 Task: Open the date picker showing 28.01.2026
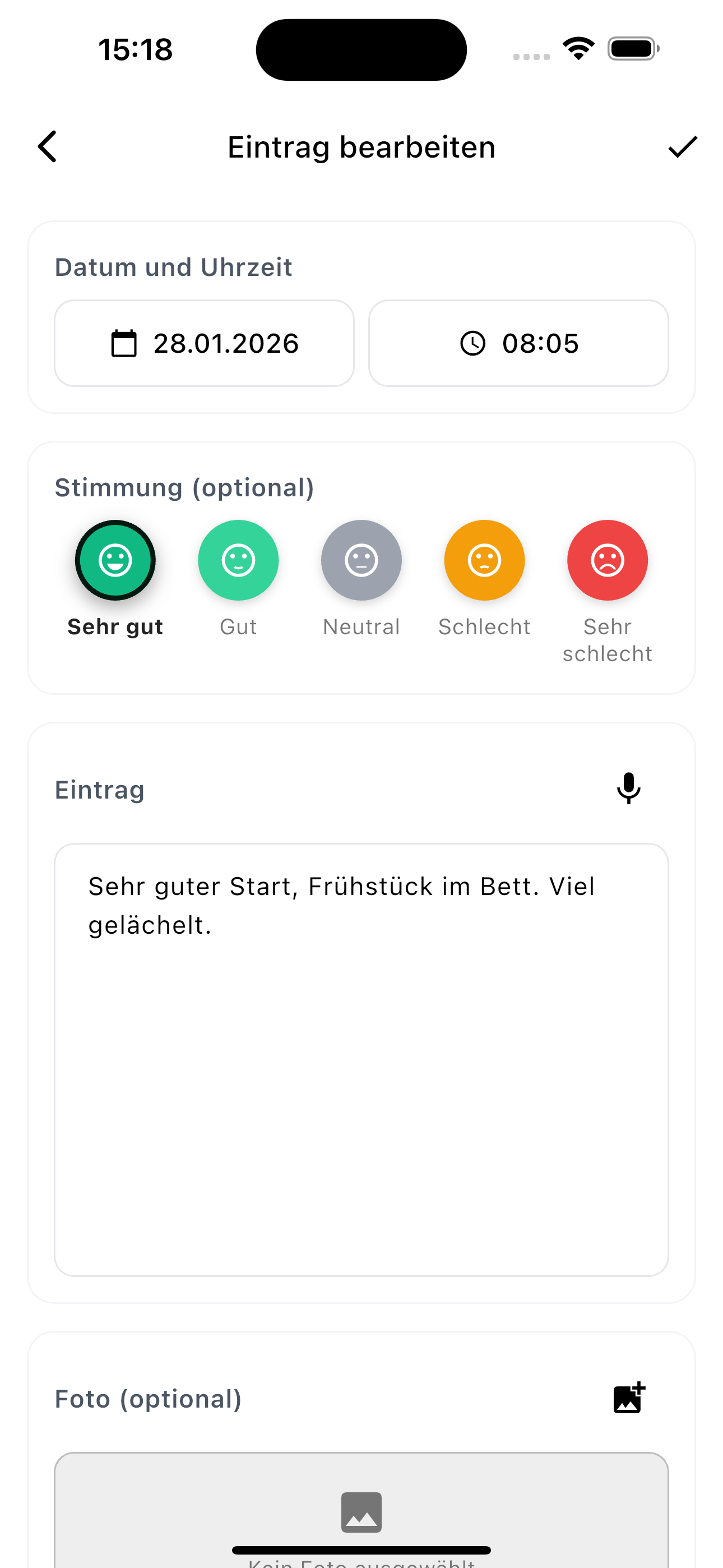(203, 343)
